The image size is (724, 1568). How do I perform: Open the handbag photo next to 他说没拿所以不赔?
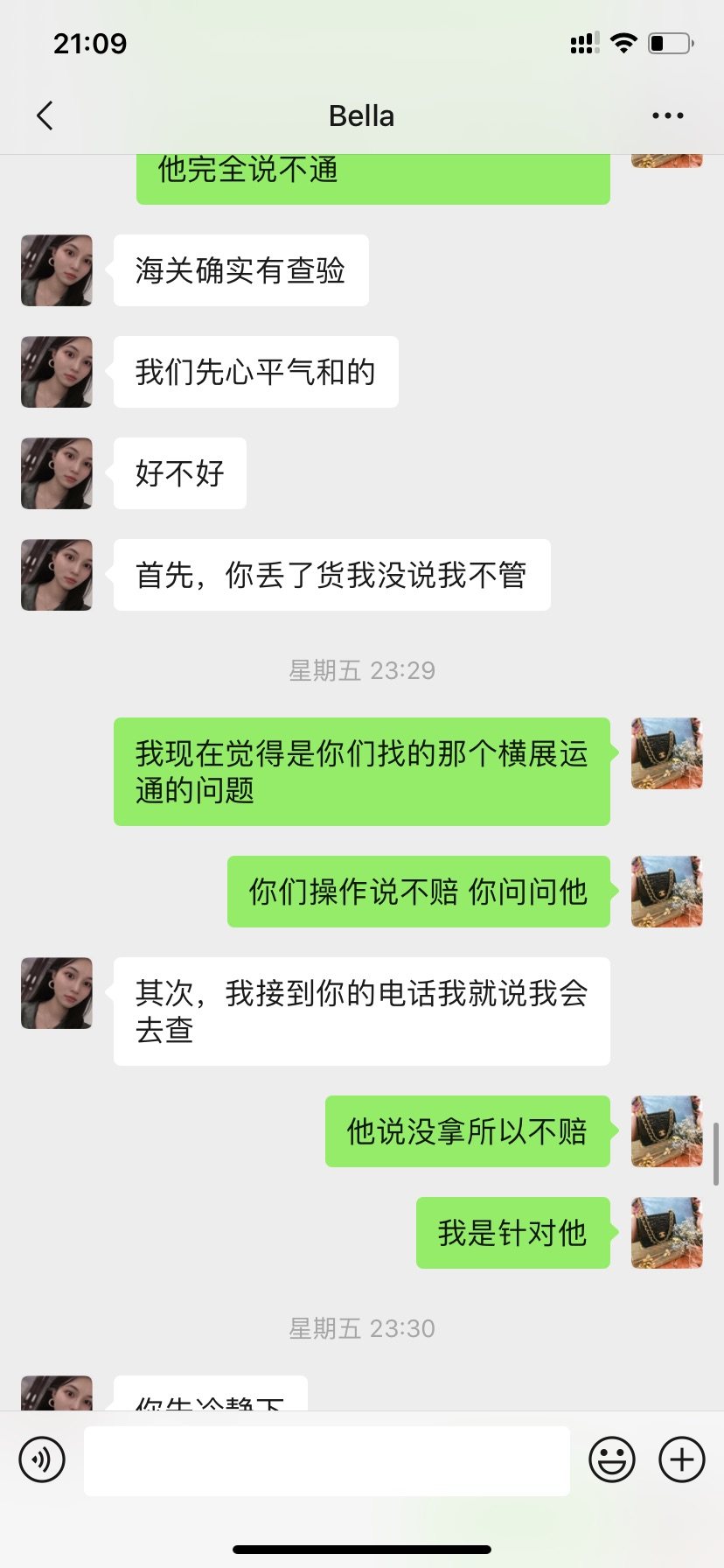pos(666,1131)
